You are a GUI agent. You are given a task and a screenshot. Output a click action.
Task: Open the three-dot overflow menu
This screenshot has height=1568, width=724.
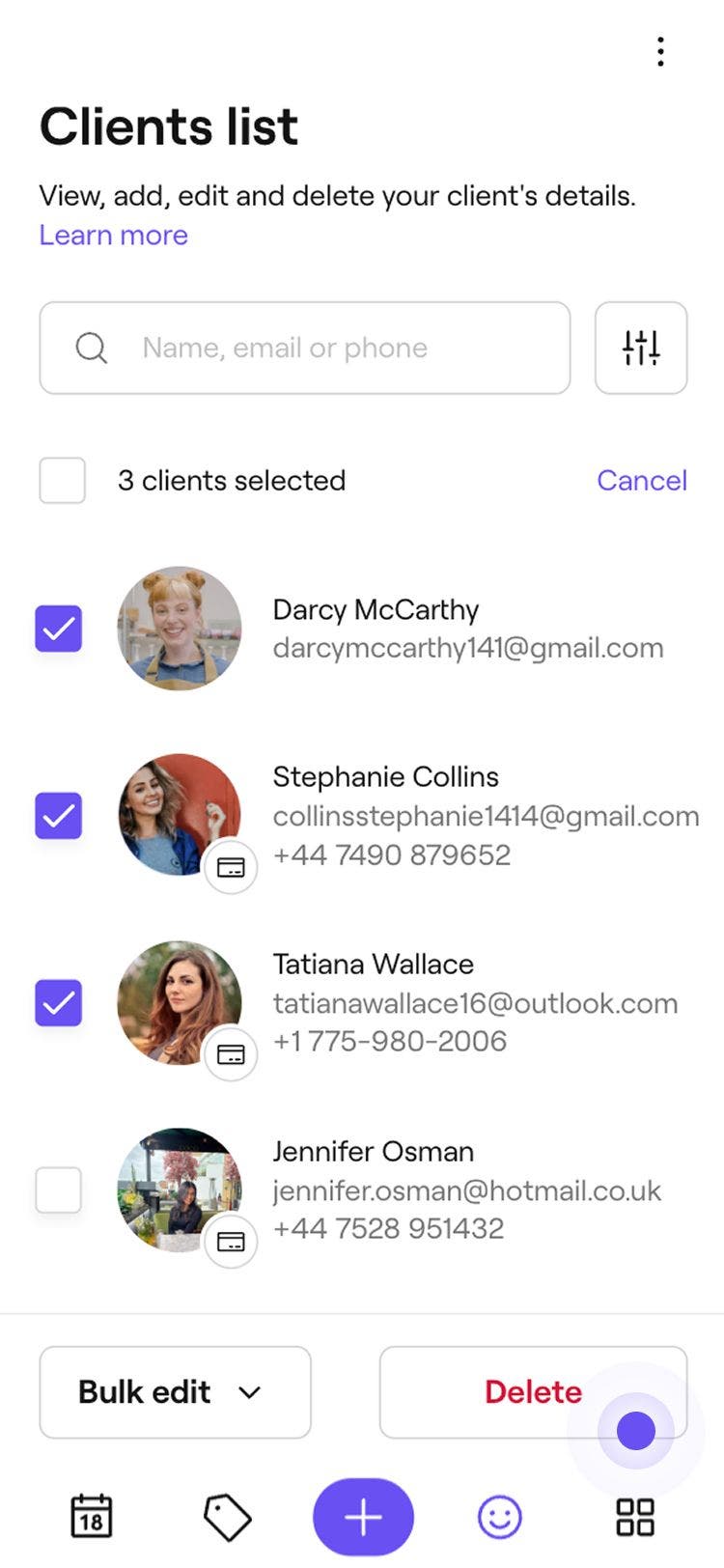coord(660,51)
